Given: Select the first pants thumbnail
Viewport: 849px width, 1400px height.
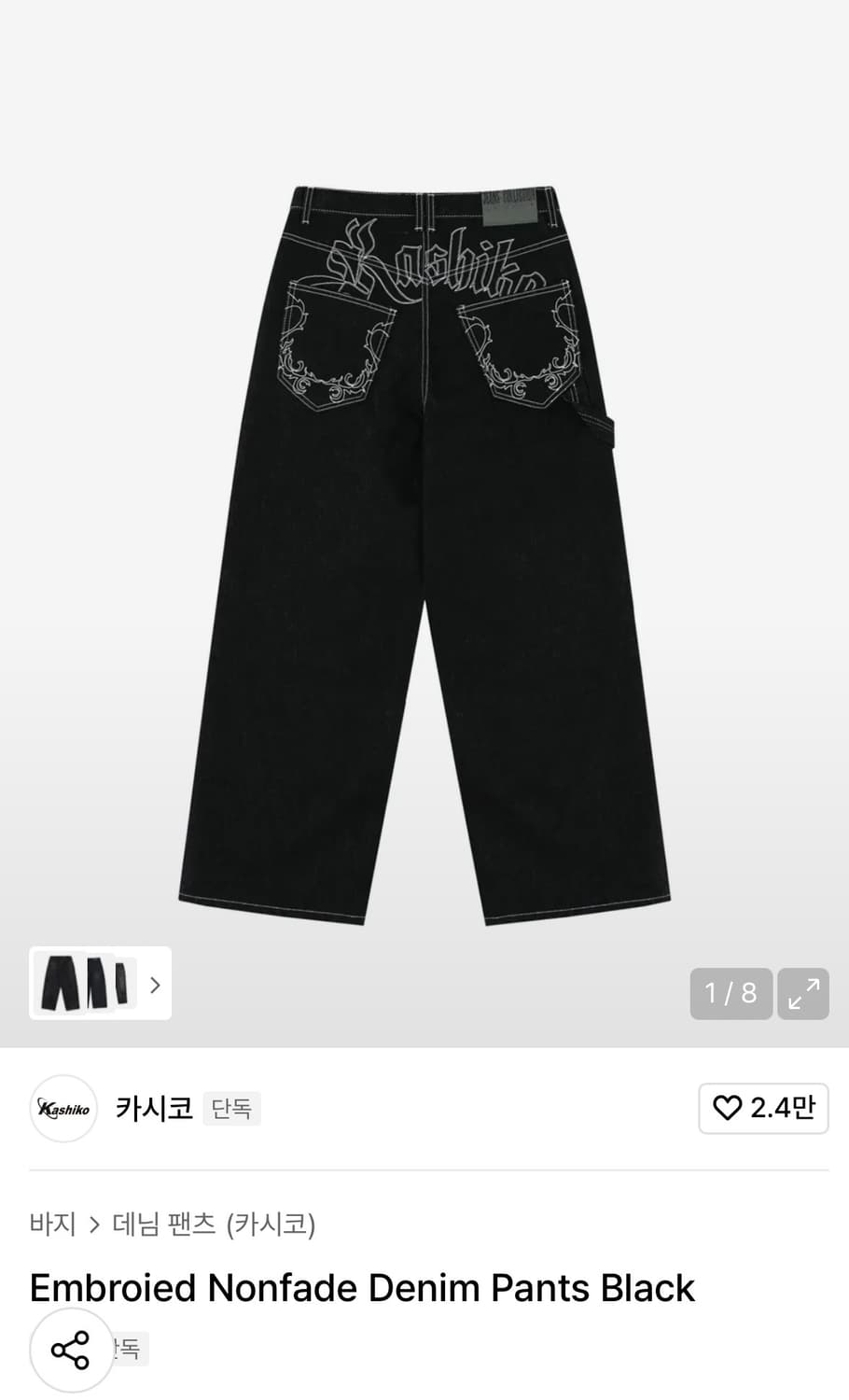Looking at the screenshot, I should pos(63,984).
